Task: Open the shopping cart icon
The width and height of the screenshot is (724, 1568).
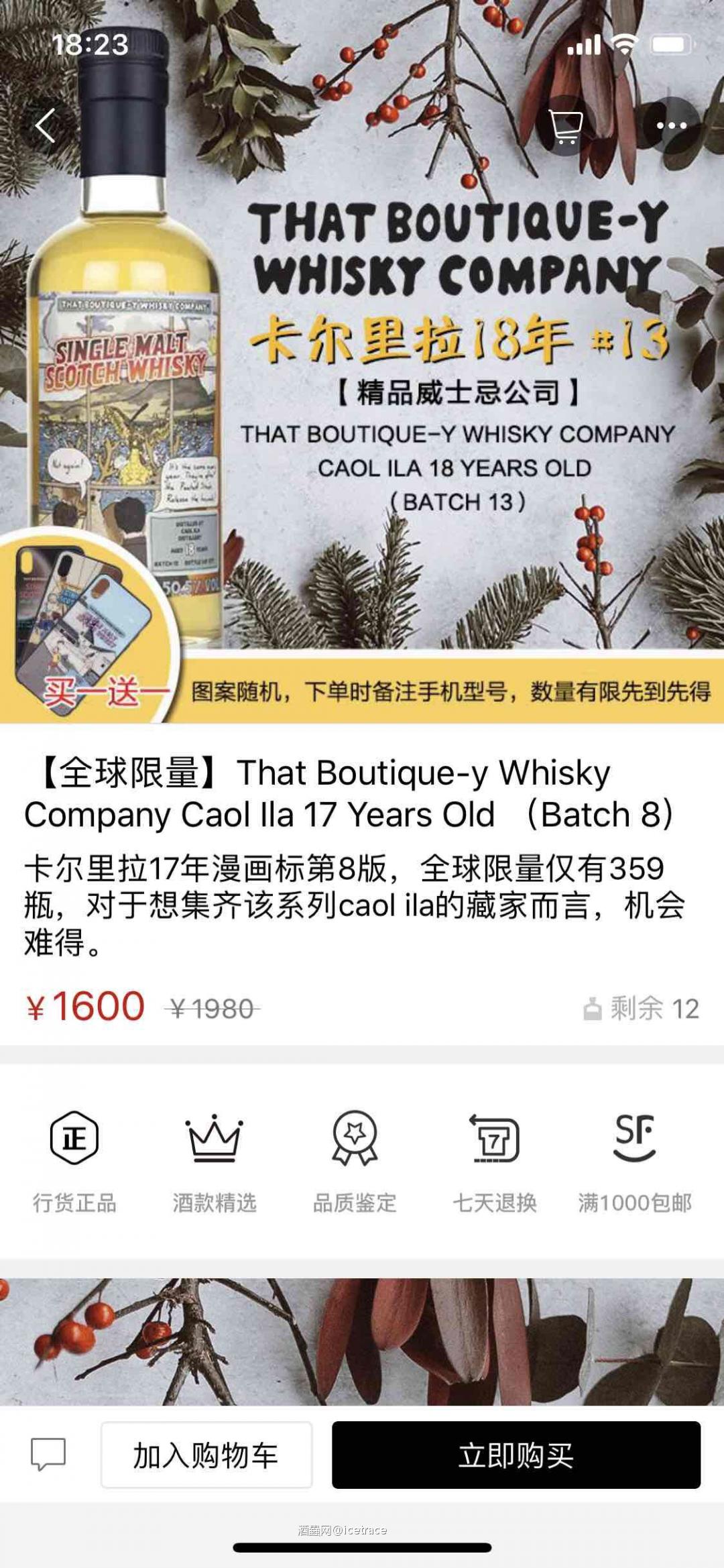Action: coord(565,126)
